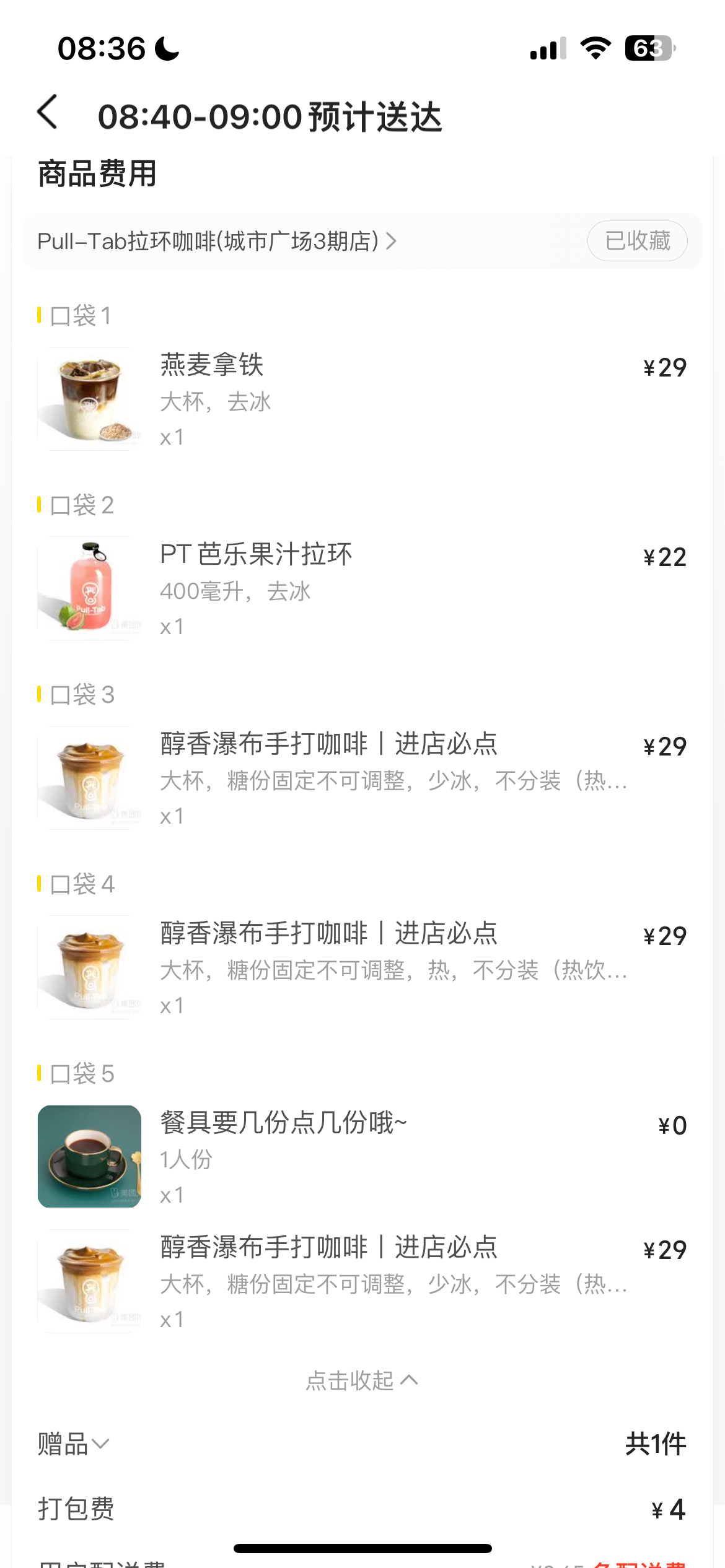The width and height of the screenshot is (725, 1568).
Task: Open Pull-Tab拉环咖啡 store page
Action: point(217,241)
